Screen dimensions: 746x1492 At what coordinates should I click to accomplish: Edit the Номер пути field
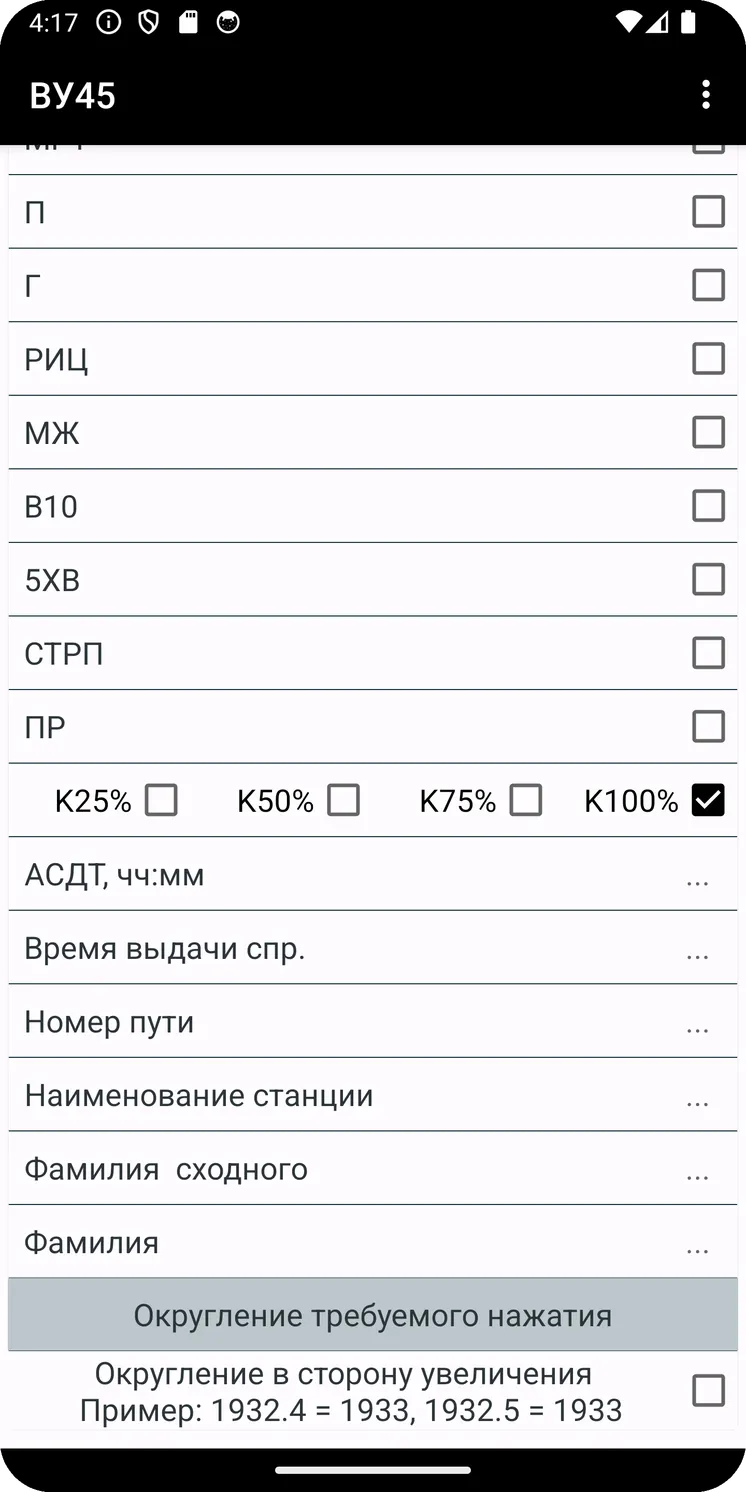click(x=372, y=1022)
